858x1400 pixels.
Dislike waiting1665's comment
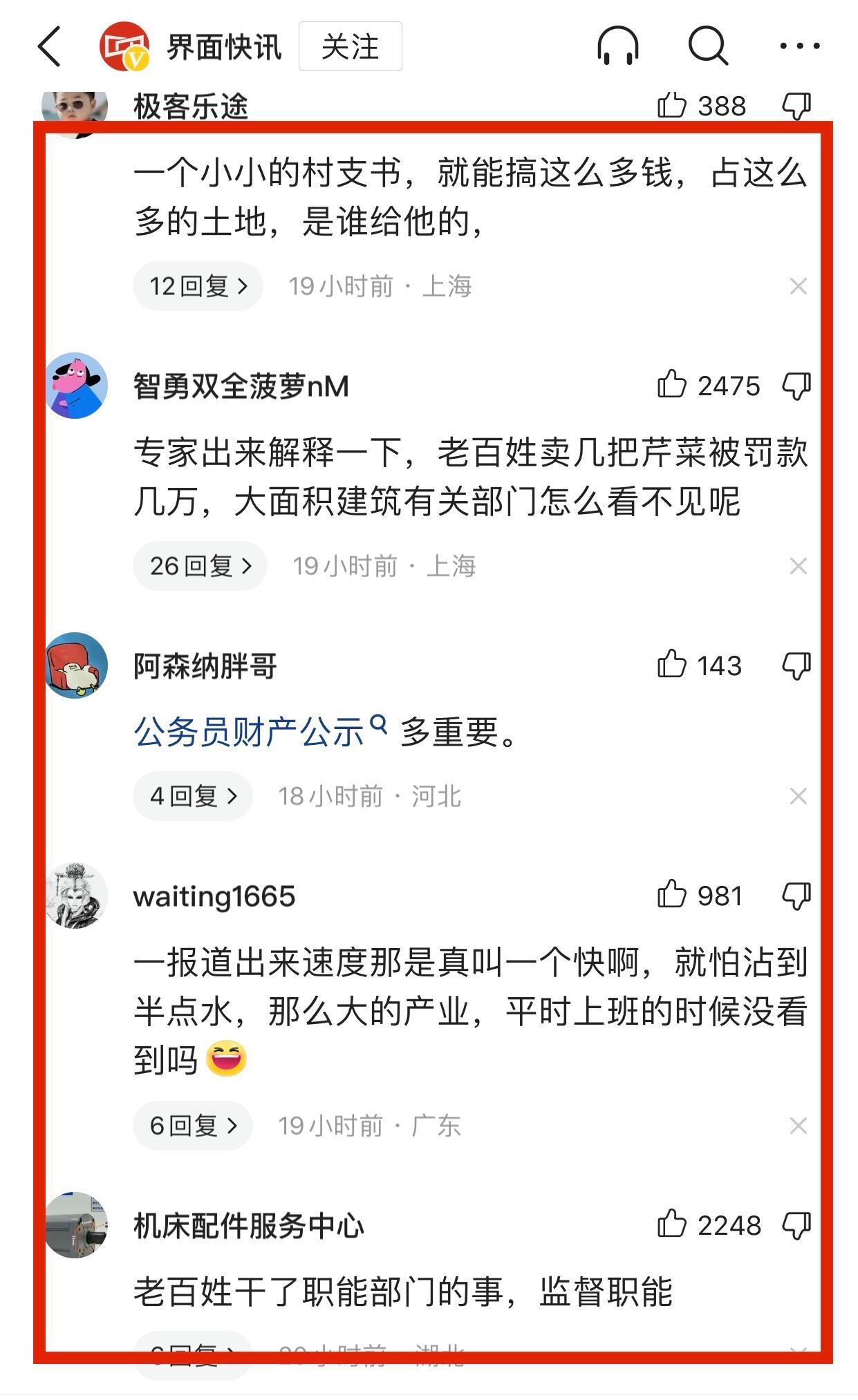coord(796,896)
